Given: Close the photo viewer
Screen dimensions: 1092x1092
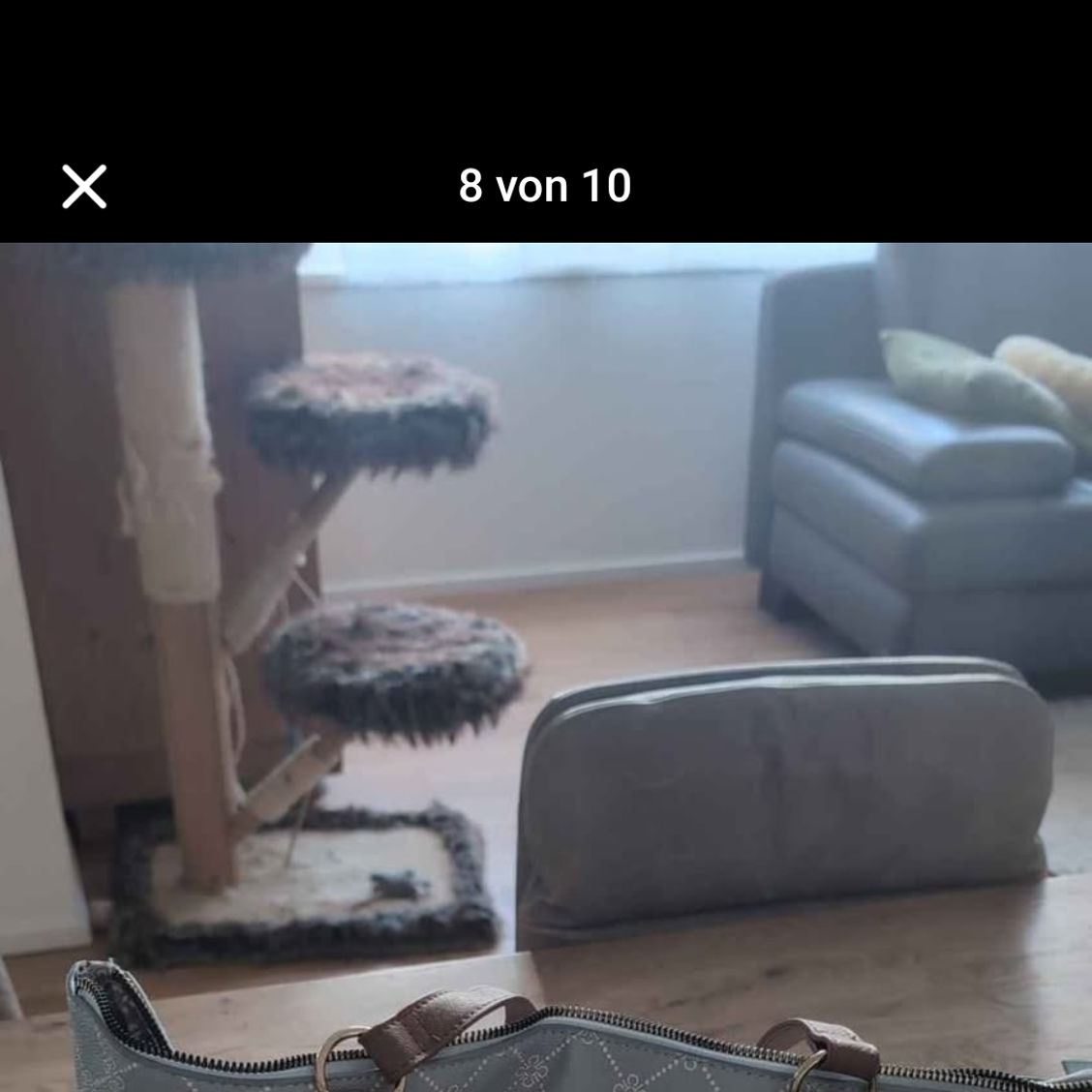Looking at the screenshot, I should click(84, 186).
